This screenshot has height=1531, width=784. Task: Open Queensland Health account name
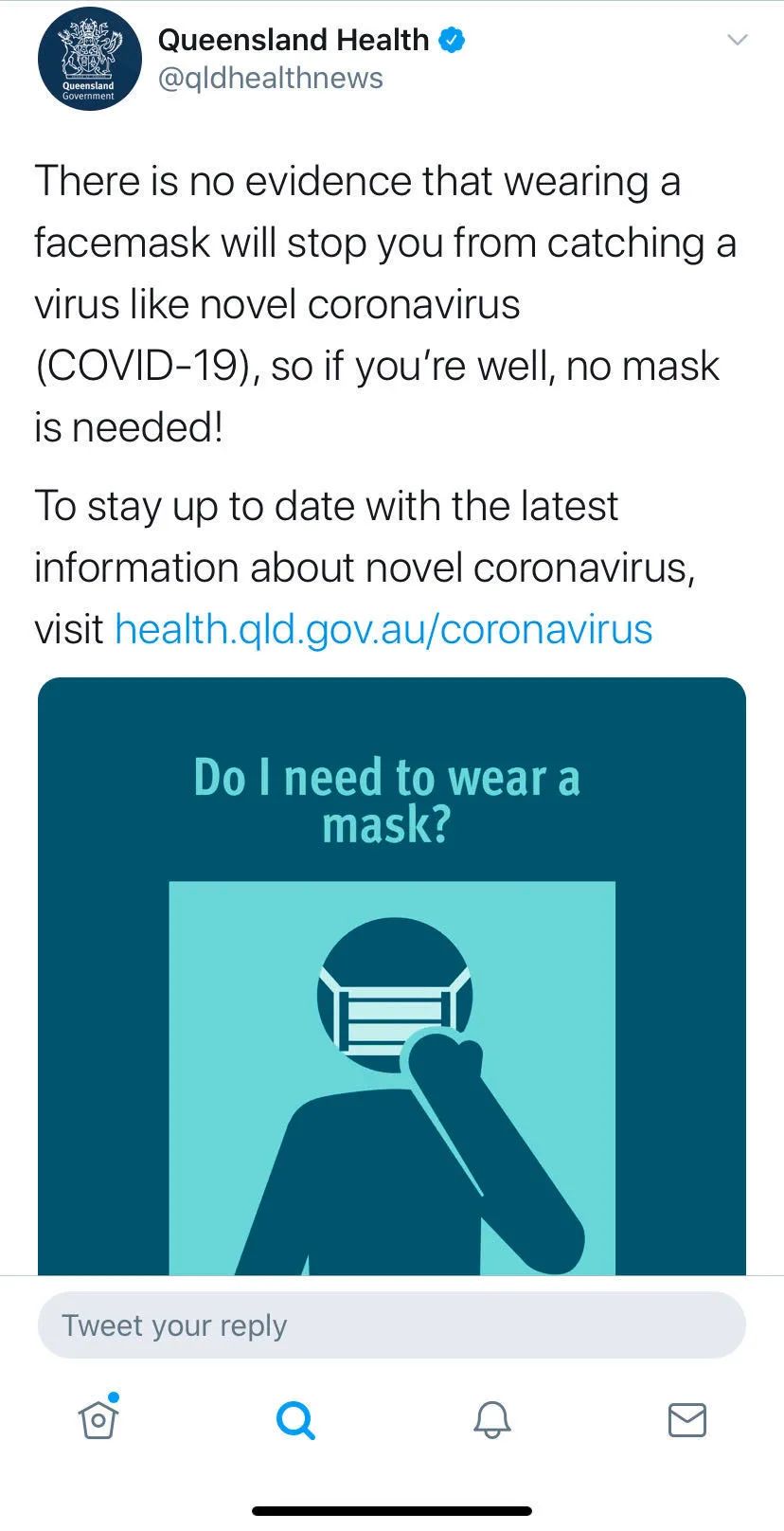293,40
